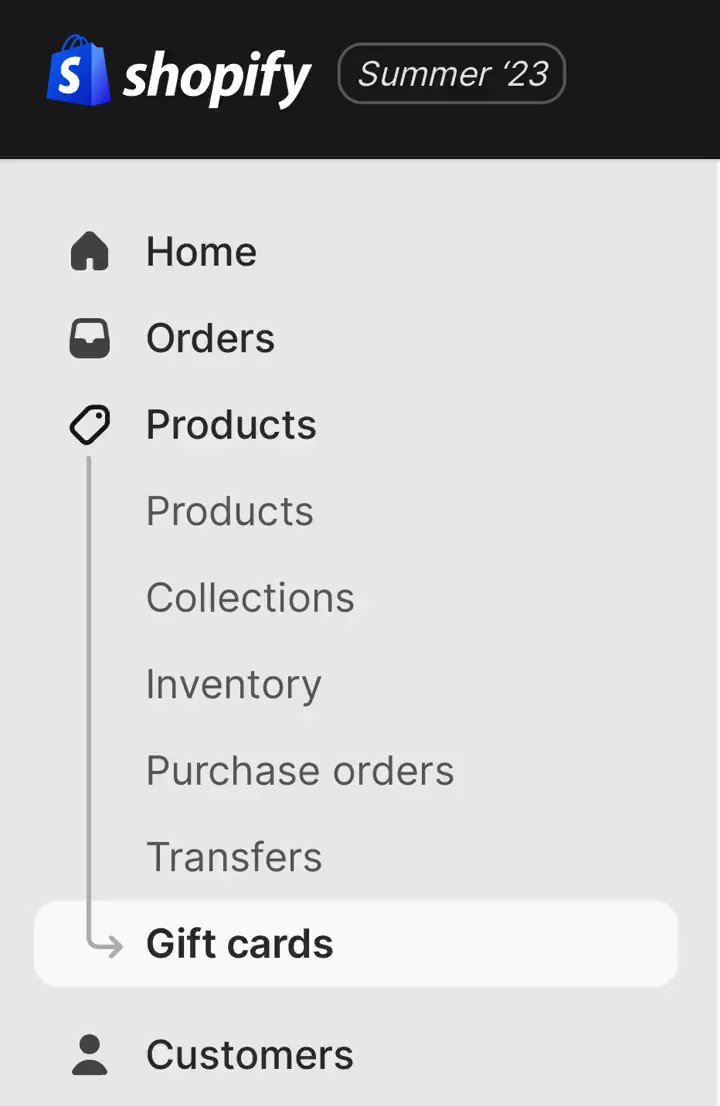This screenshot has height=1106, width=720.
Task: Open Purchase orders
Action: click(300, 771)
